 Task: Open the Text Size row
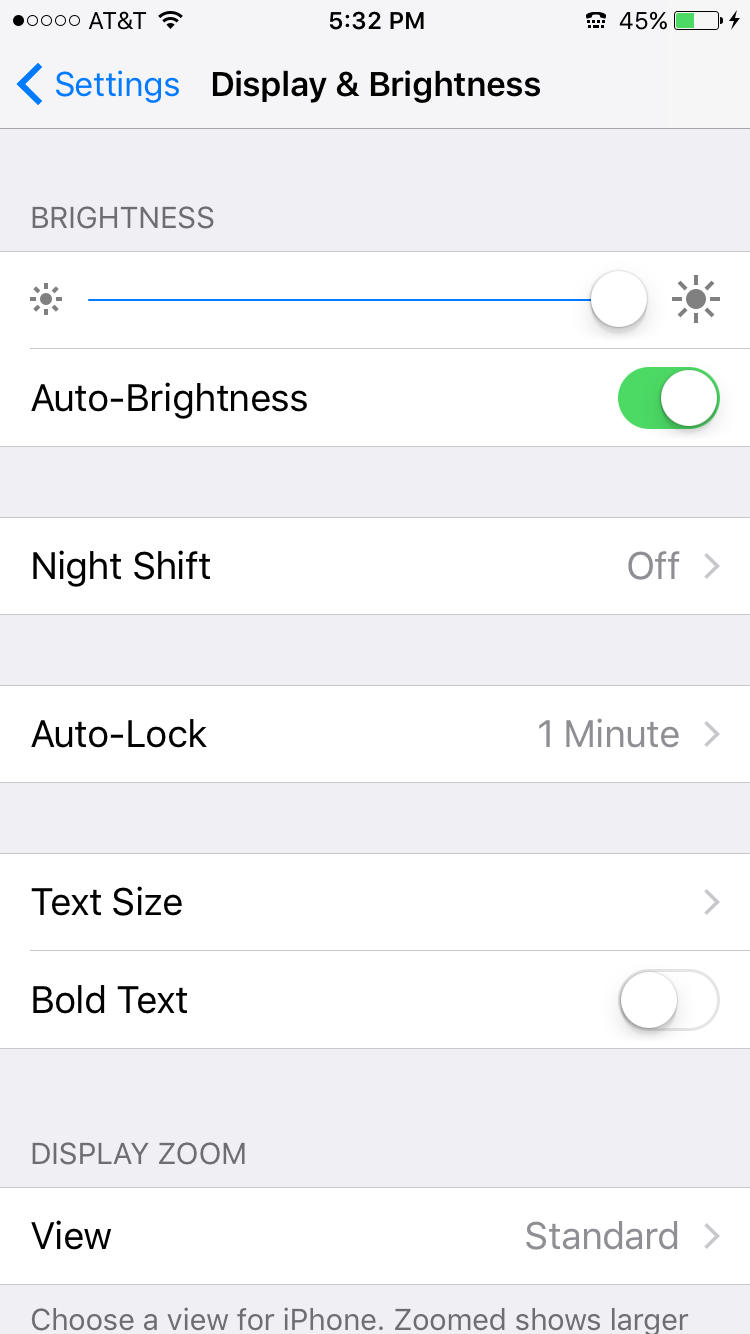pos(375,902)
